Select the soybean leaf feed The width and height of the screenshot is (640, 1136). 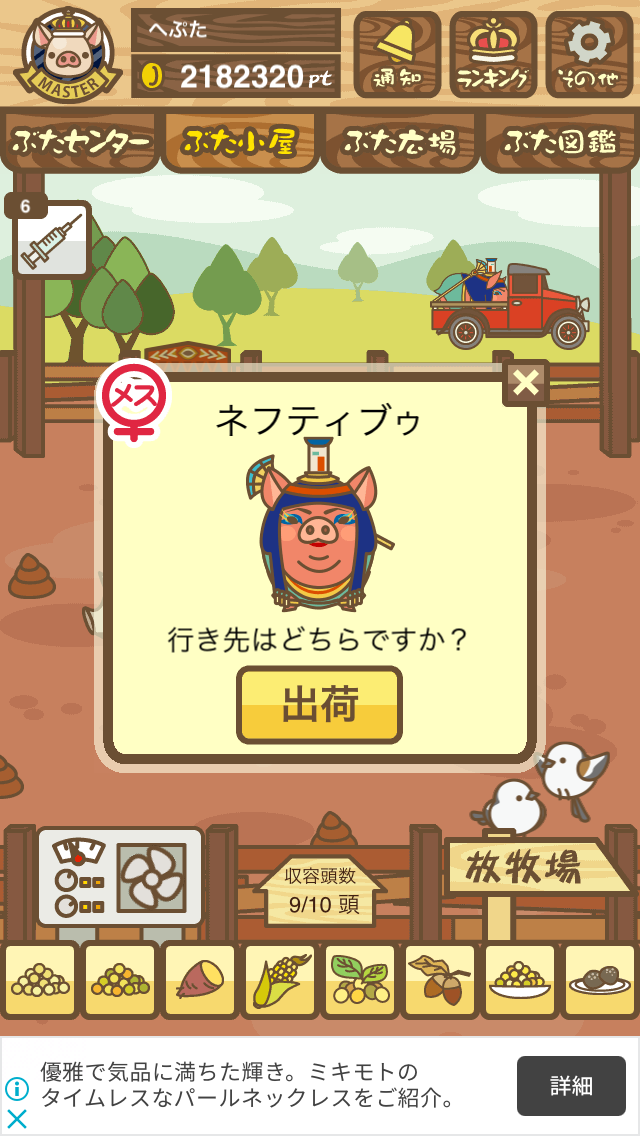(x=360, y=980)
